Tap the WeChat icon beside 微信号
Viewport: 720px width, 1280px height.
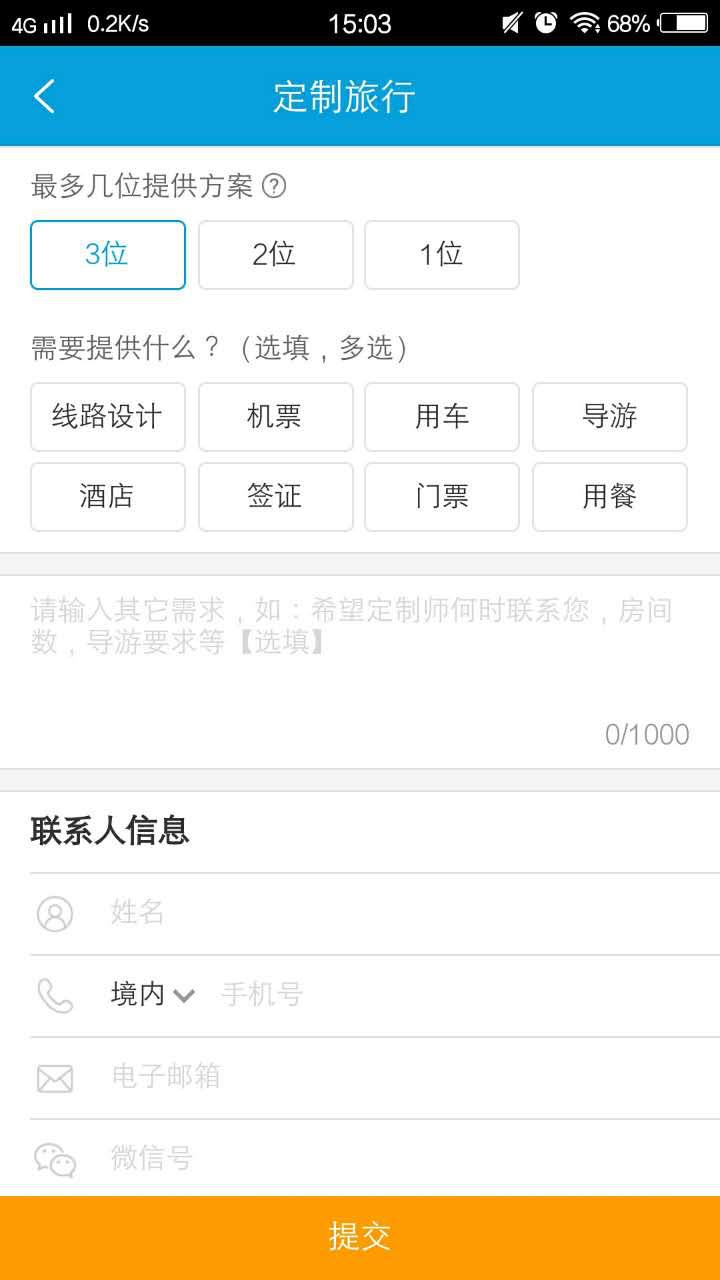point(55,1158)
